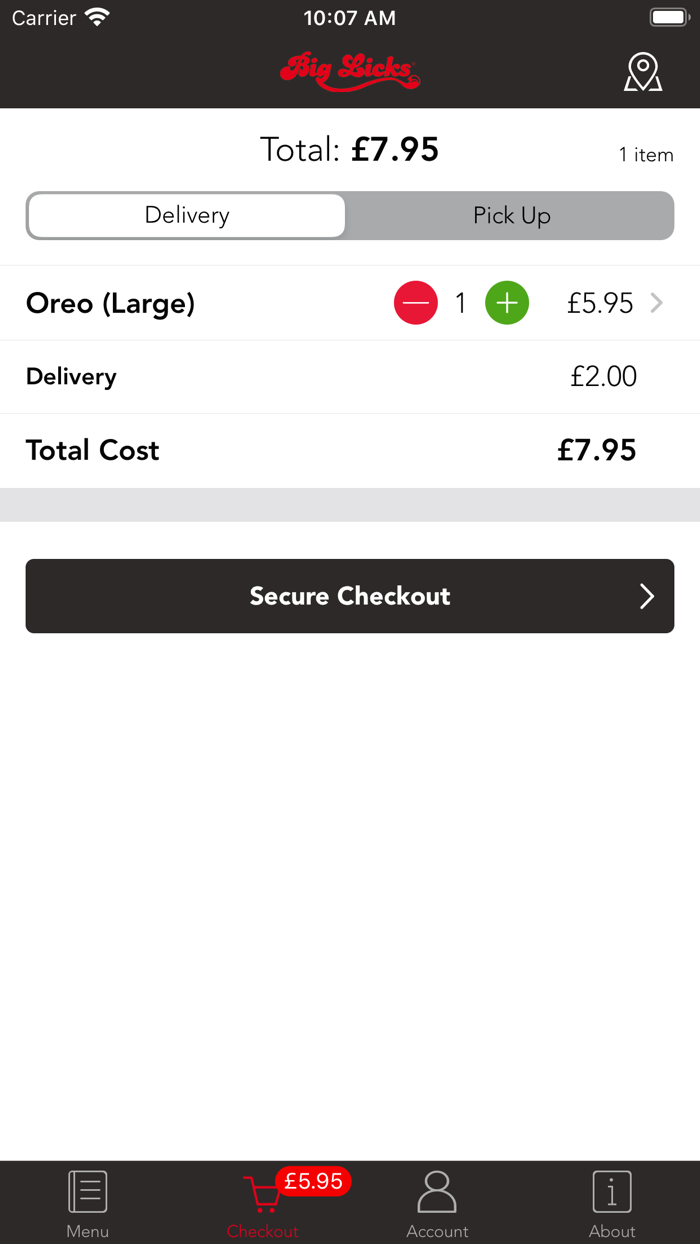Proceed to Secure Checkout
700x1244 pixels.
click(350, 596)
